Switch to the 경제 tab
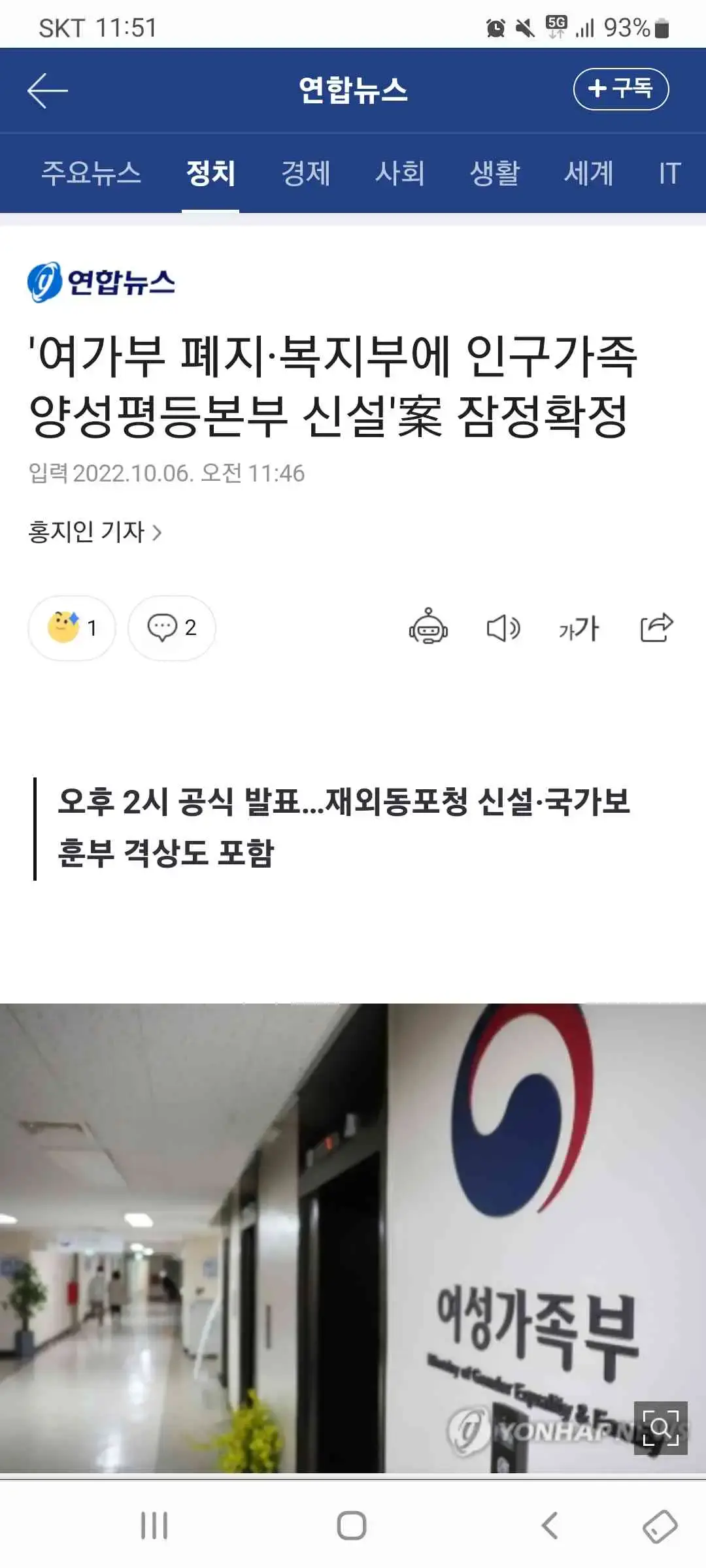Viewport: 706px width, 1568px height. 305,173
